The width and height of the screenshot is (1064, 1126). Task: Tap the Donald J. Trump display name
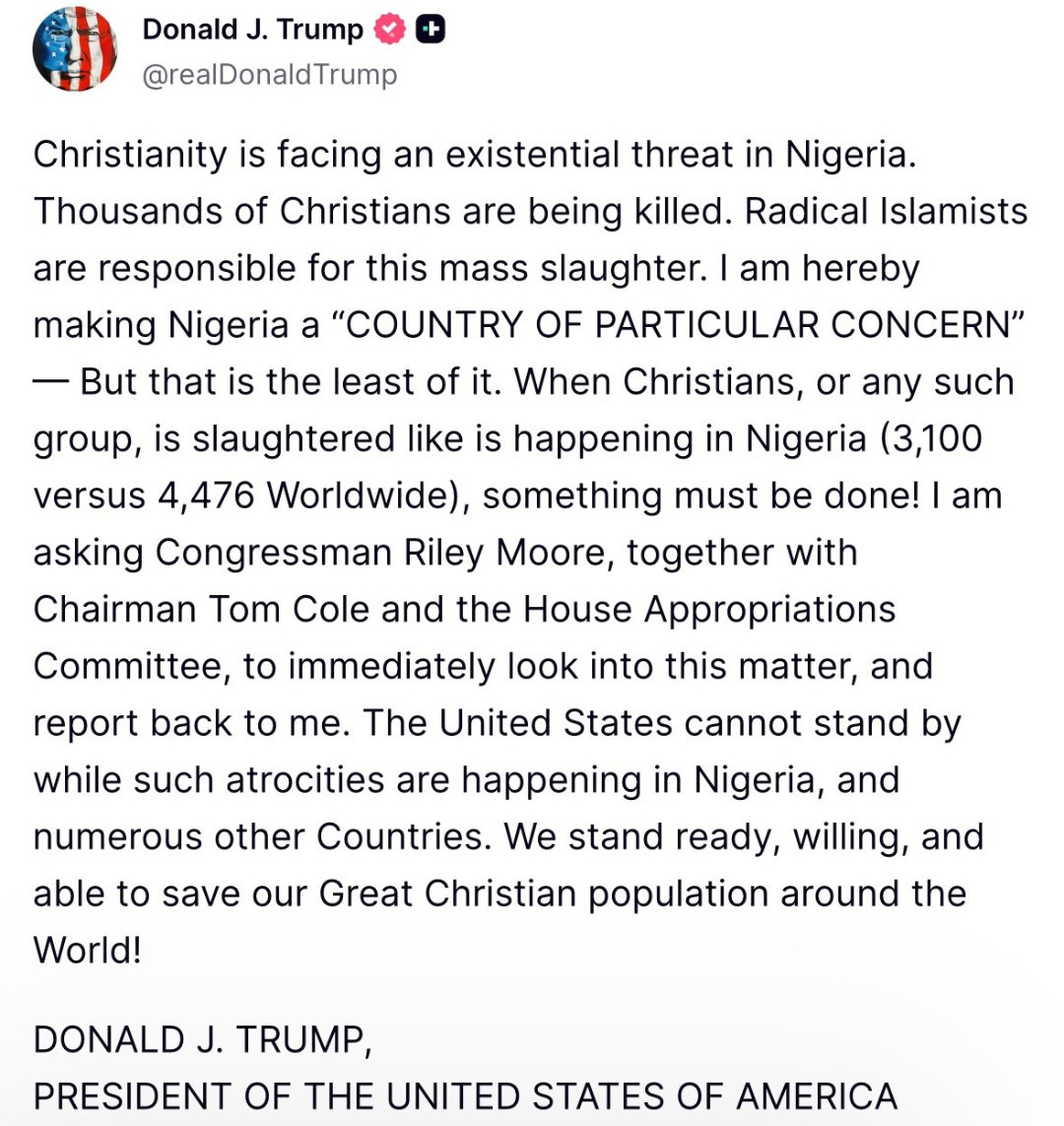252,30
